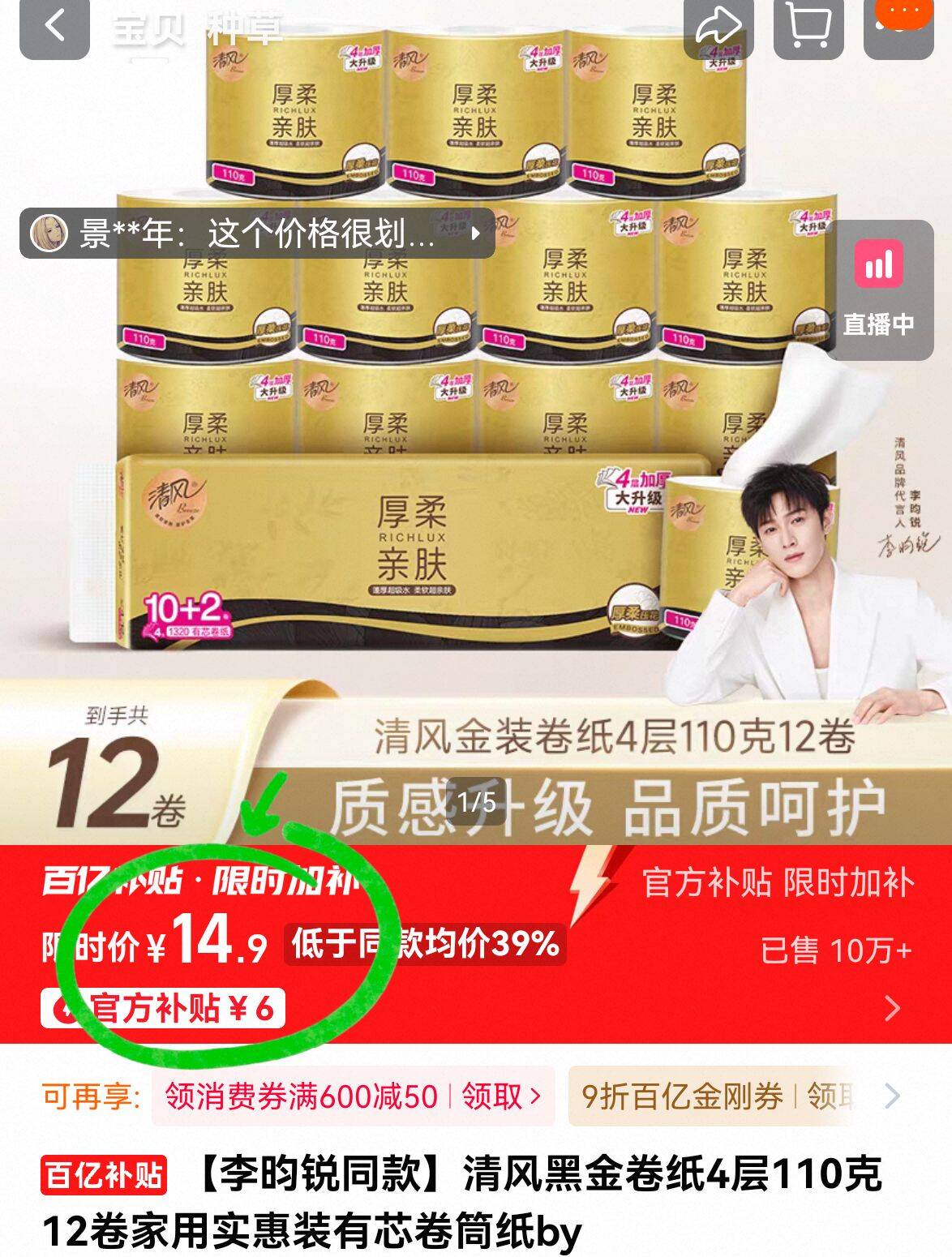
Task: Claim the 满600减50 consumption coupon
Action: (354, 1096)
